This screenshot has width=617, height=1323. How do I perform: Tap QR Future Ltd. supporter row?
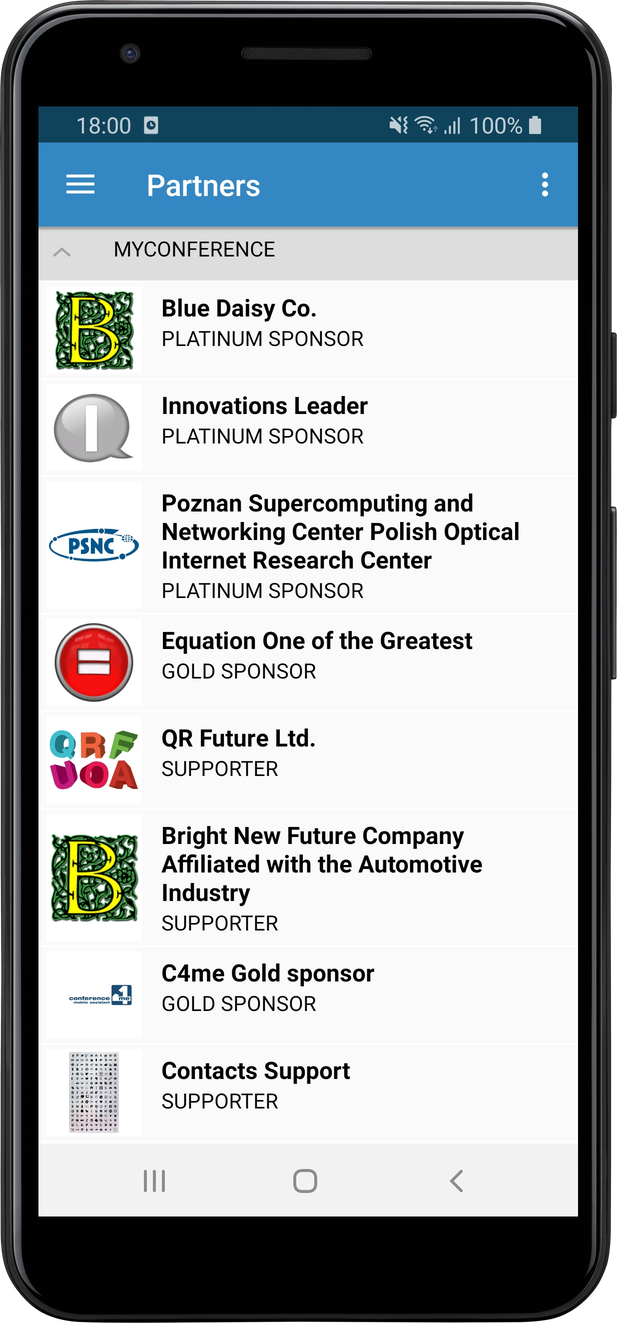point(308,759)
